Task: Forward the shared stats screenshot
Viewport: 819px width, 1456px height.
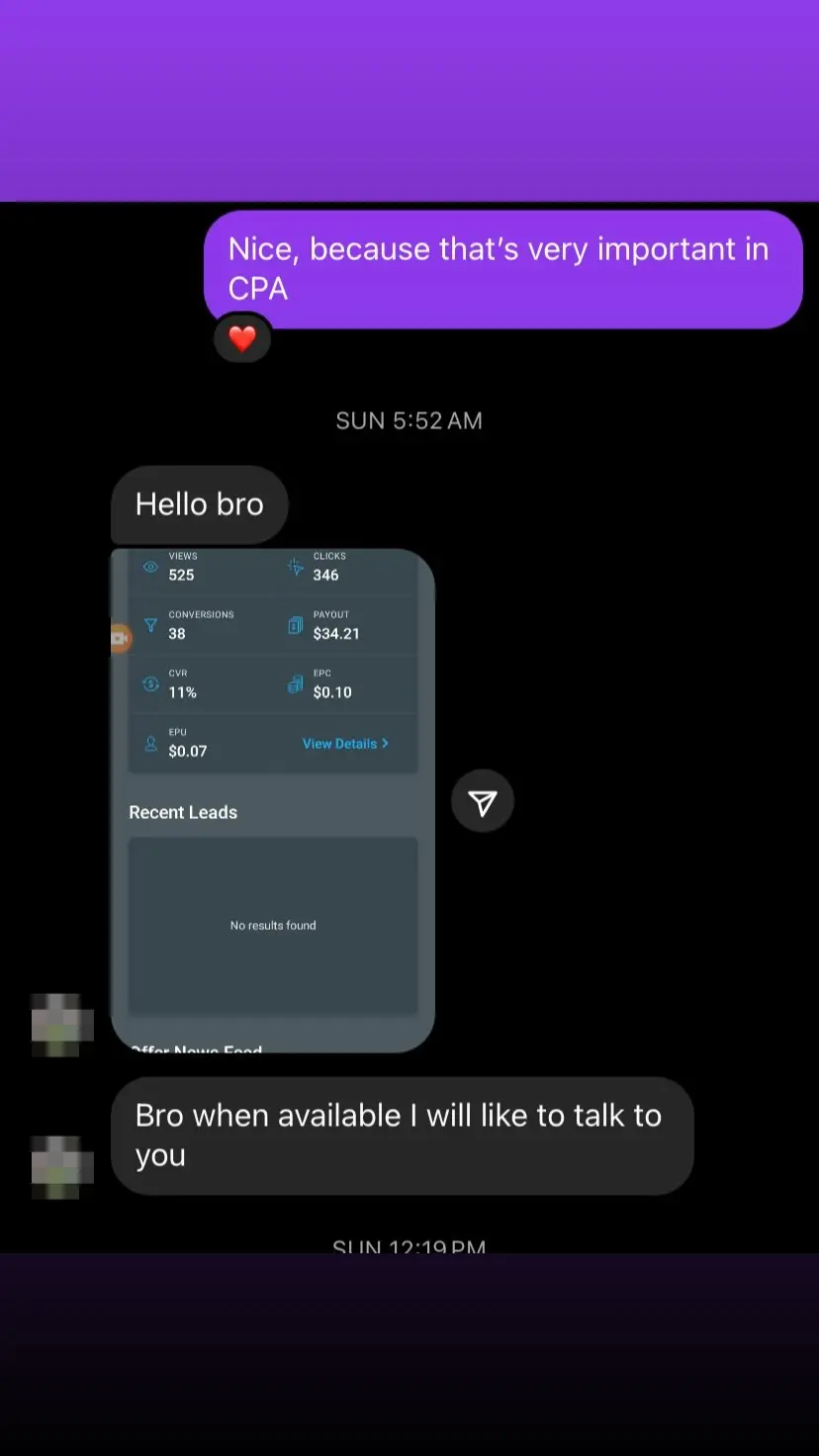Action: click(x=483, y=801)
